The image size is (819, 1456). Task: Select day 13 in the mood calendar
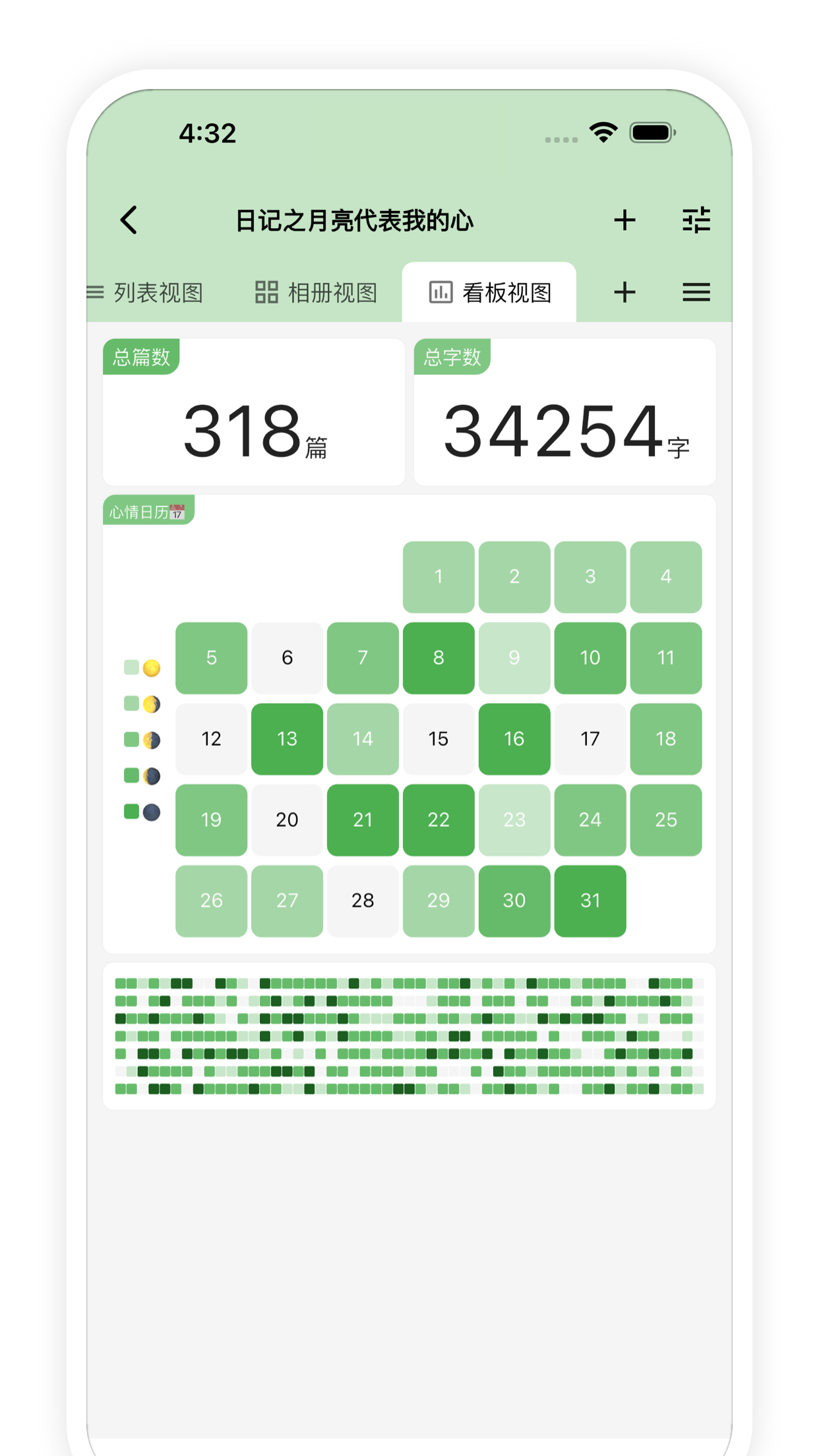point(287,739)
